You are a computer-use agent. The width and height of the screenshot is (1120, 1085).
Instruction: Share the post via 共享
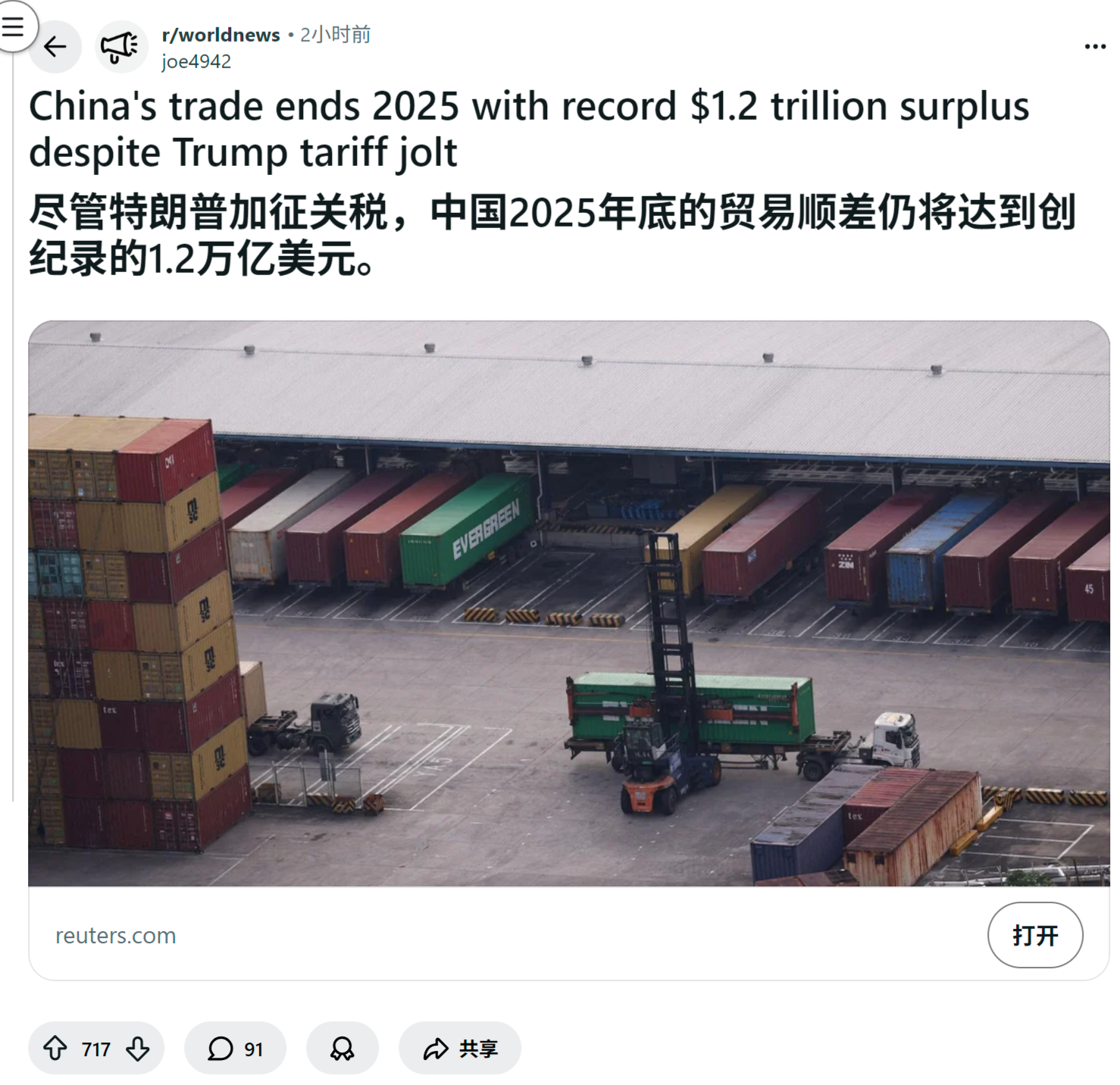point(459,1049)
